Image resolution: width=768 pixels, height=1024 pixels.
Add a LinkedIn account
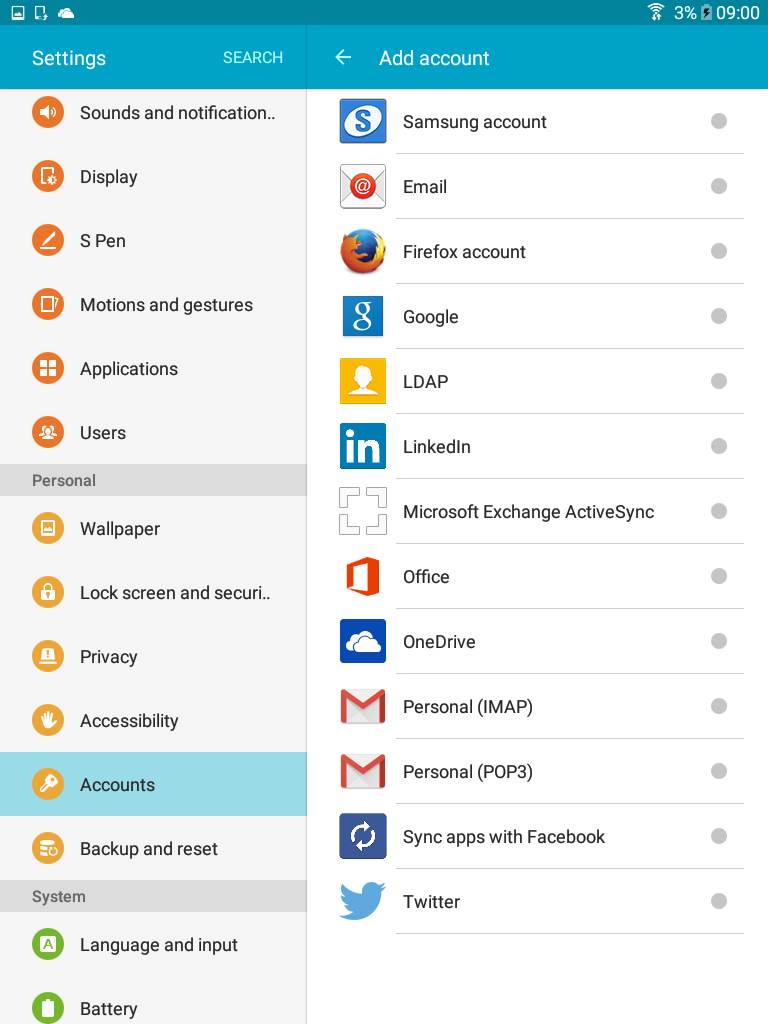[x=436, y=447]
